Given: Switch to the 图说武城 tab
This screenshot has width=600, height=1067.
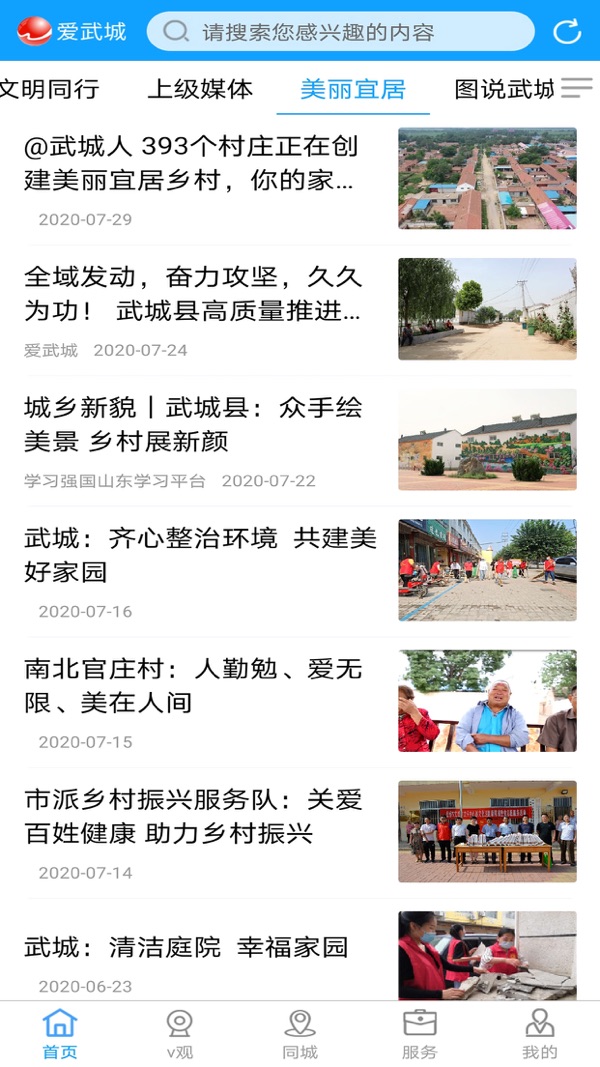Looking at the screenshot, I should click(503, 89).
